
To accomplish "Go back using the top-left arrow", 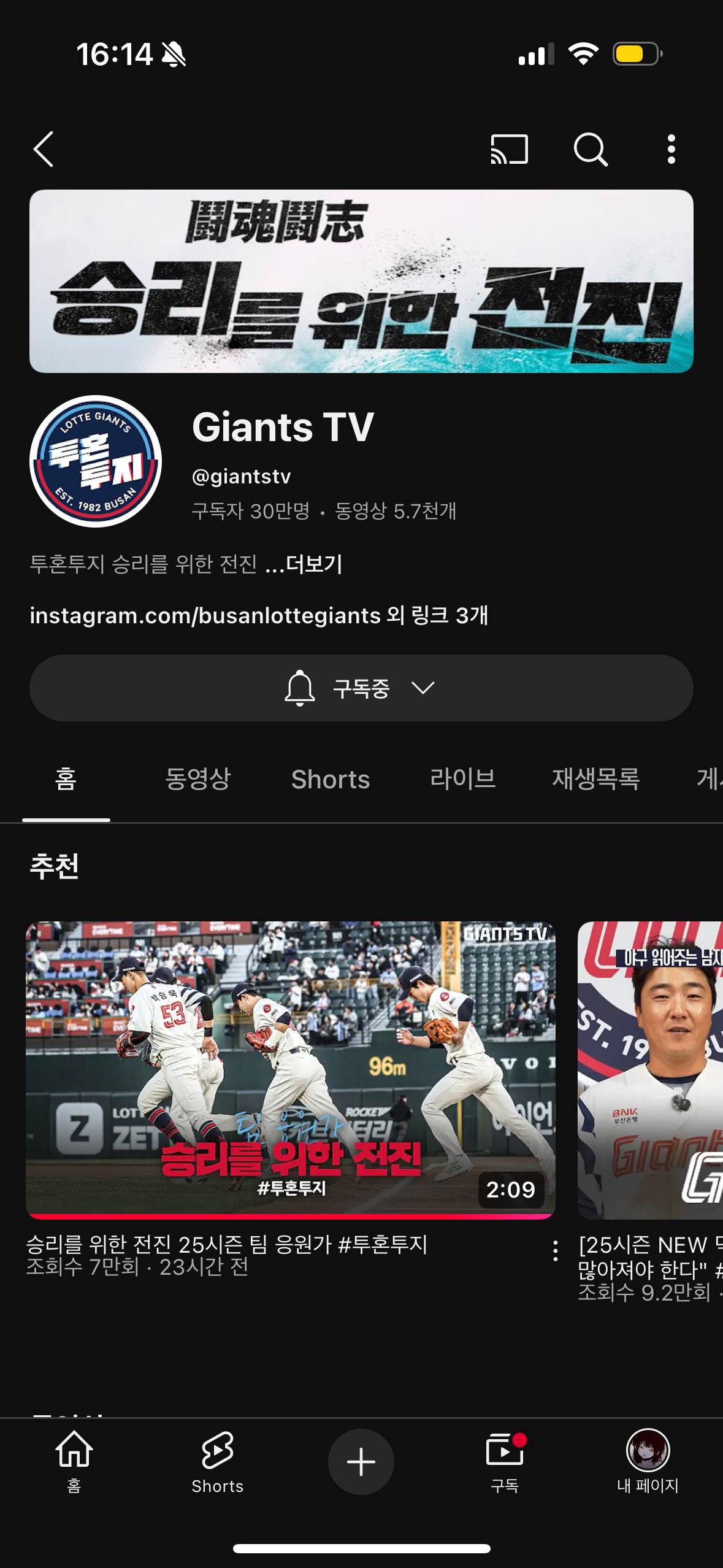I will point(44,149).
